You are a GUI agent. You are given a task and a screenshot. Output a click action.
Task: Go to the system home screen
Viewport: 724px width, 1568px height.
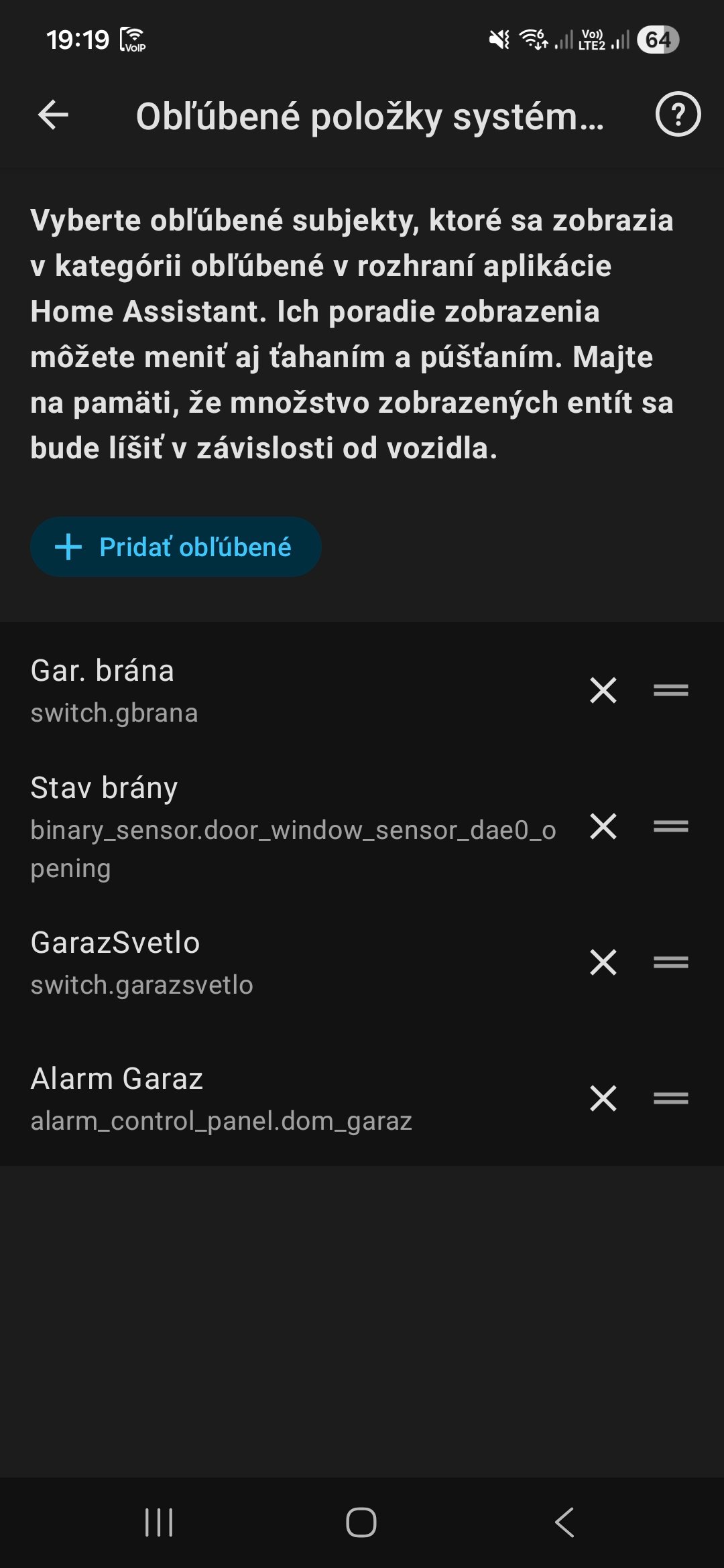click(x=361, y=1522)
